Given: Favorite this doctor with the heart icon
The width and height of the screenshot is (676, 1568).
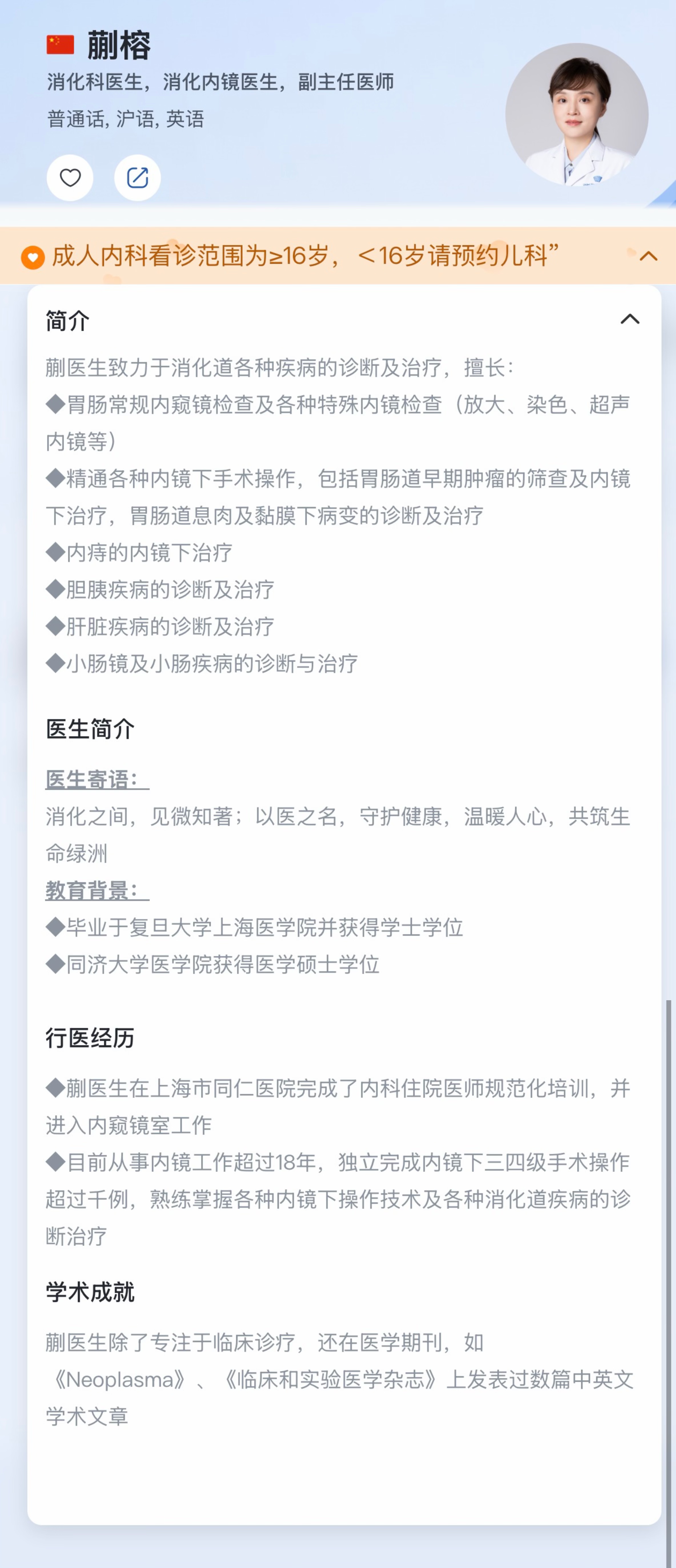Looking at the screenshot, I should [70, 178].
